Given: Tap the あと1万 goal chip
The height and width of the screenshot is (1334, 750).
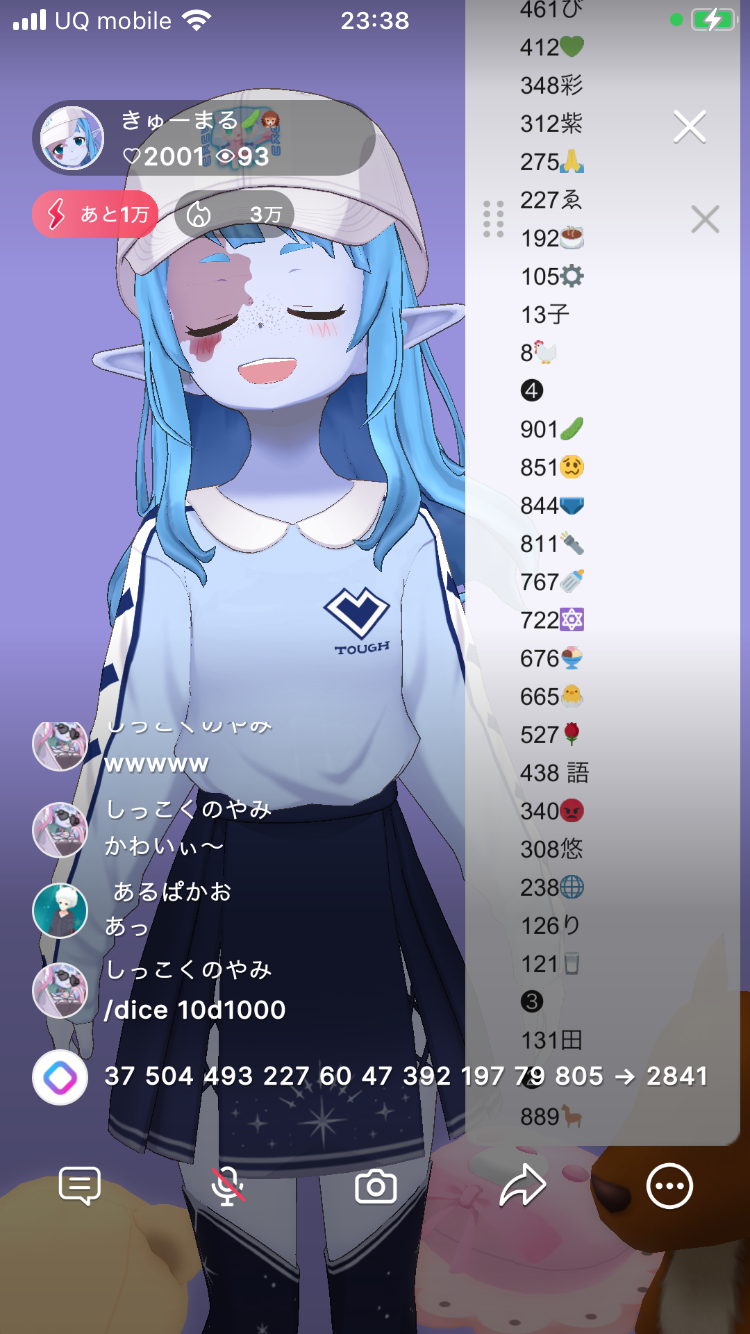Looking at the screenshot, I should (95, 214).
